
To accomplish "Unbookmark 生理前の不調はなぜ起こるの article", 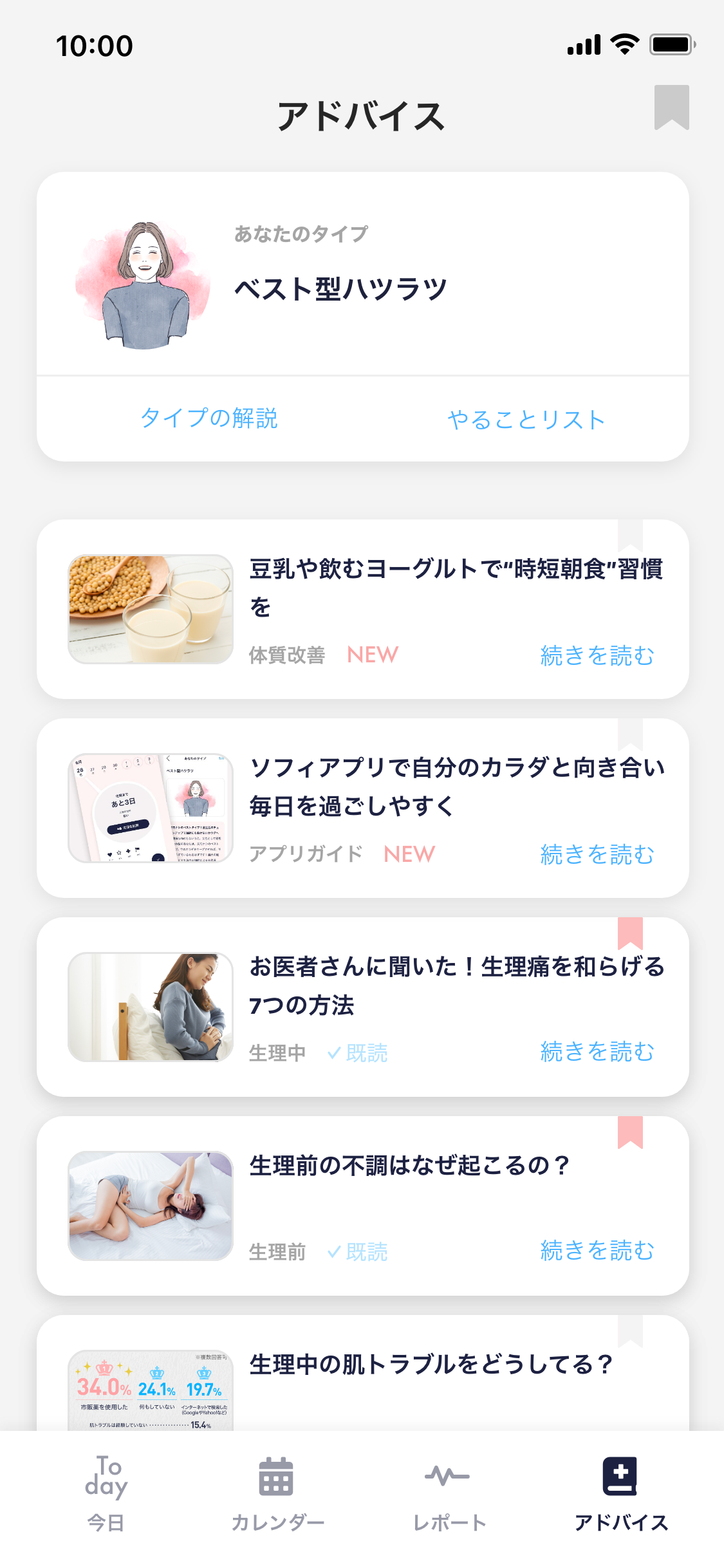I will pos(630,1132).
